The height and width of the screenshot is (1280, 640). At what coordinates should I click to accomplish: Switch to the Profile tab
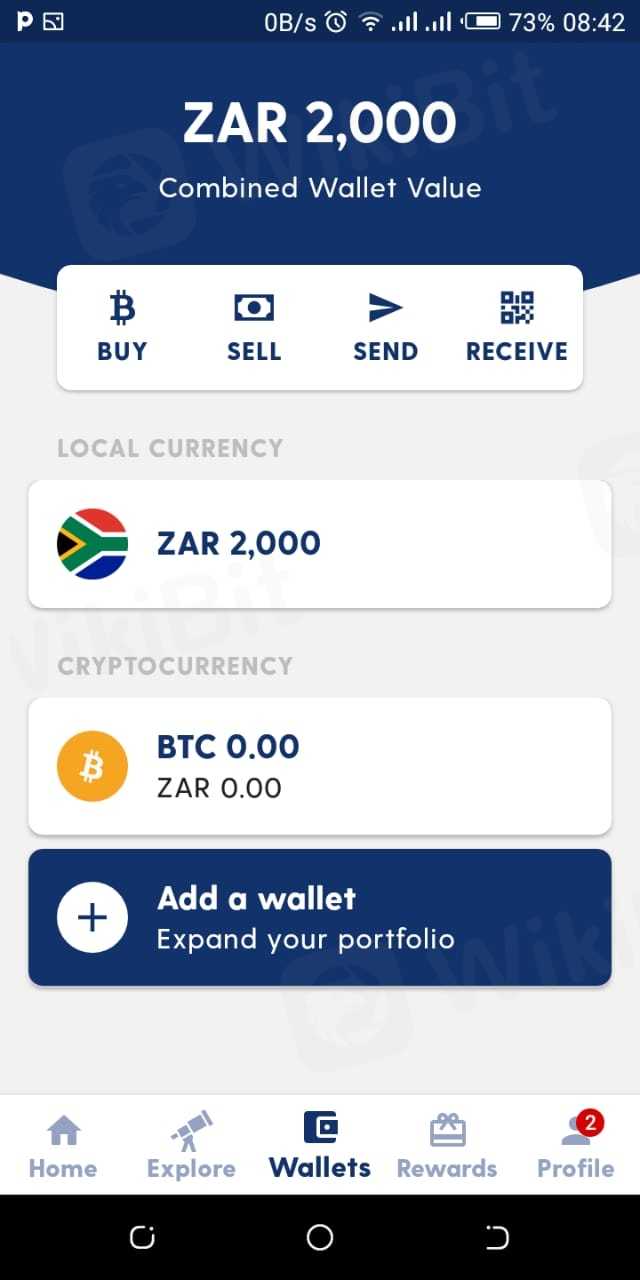[575, 1146]
